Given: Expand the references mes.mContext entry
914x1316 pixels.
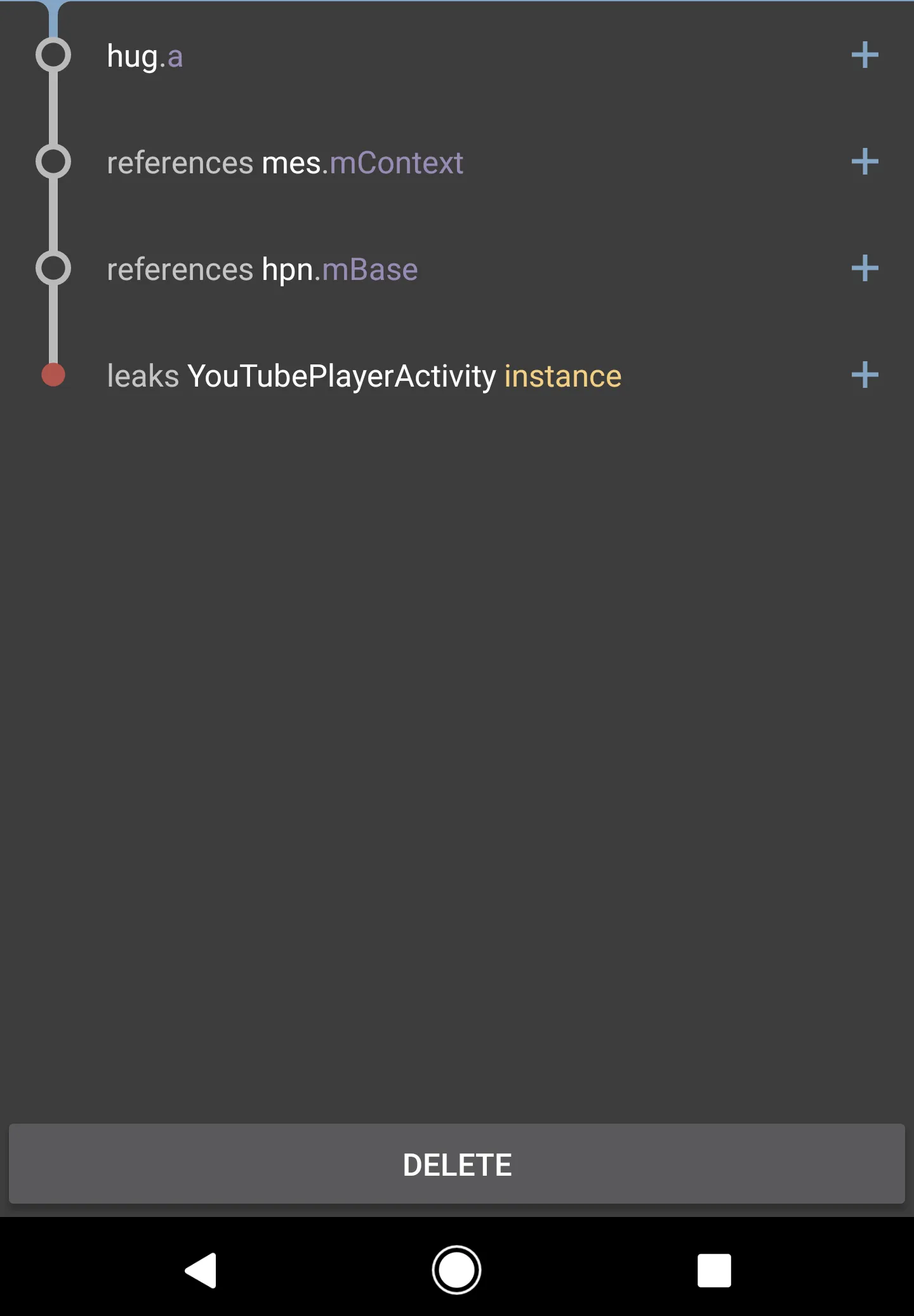Looking at the screenshot, I should (864, 162).
